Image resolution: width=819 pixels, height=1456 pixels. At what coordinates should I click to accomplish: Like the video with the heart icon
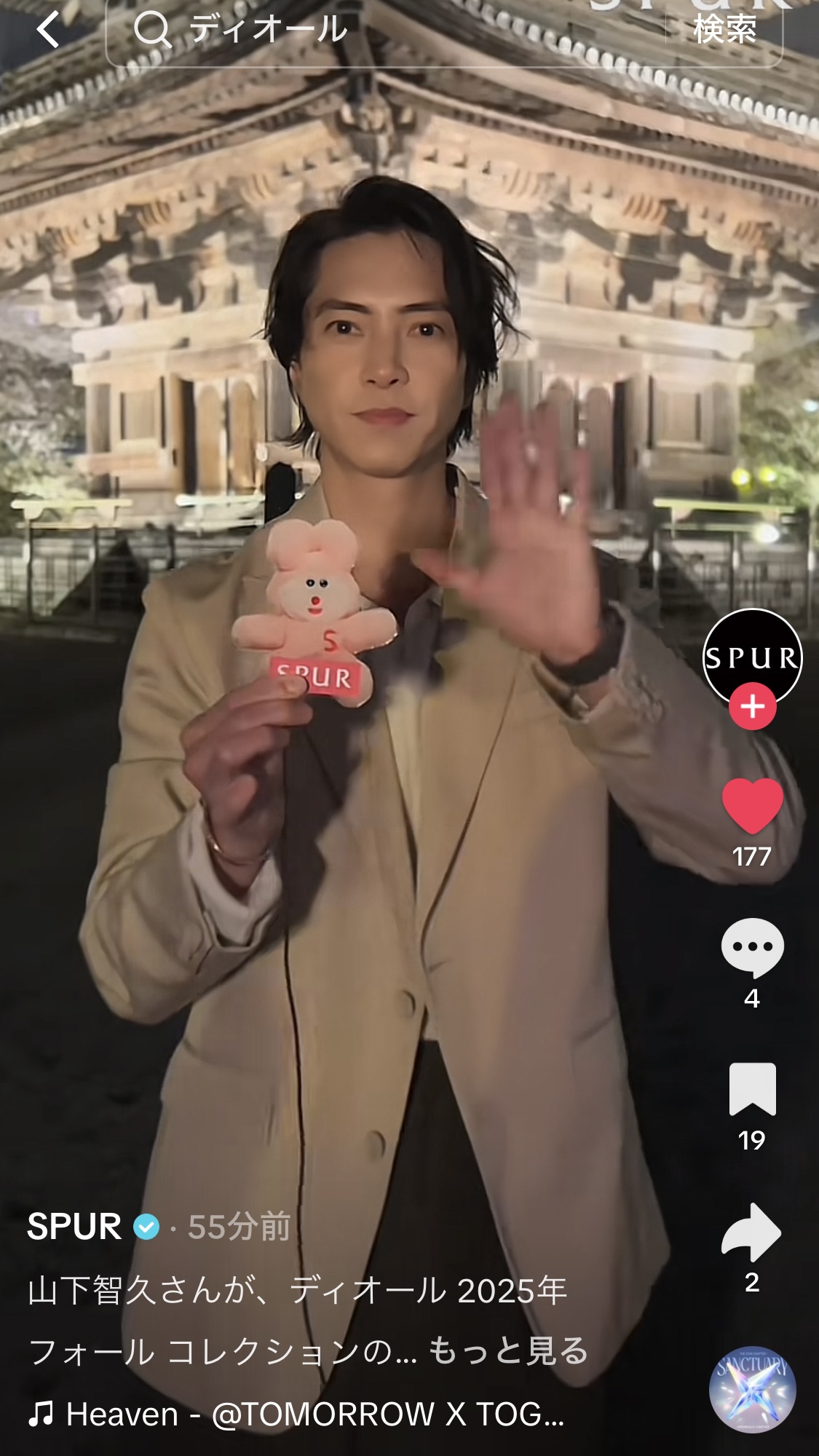click(752, 805)
